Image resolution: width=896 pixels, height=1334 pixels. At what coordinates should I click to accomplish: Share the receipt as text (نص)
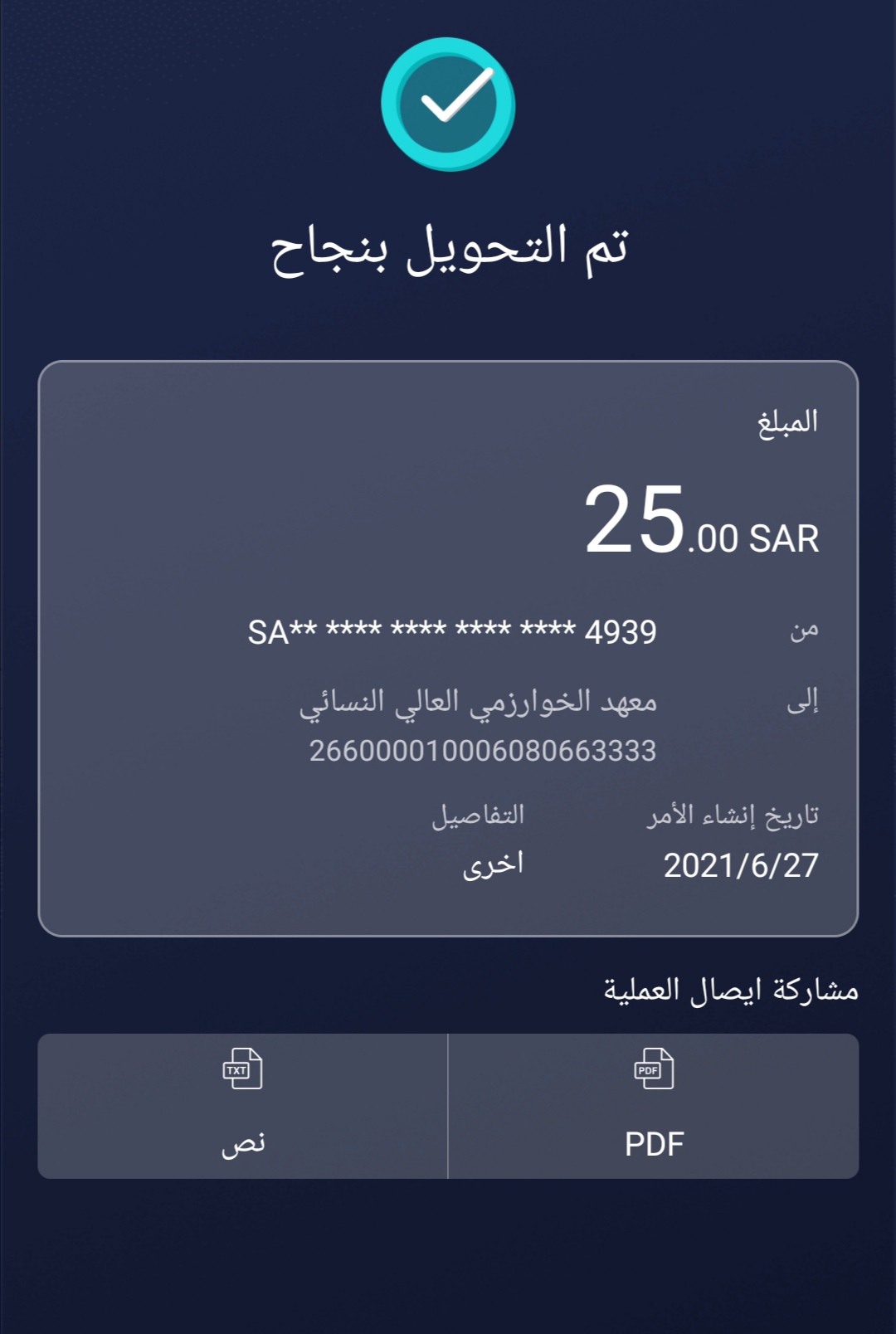[242, 1105]
